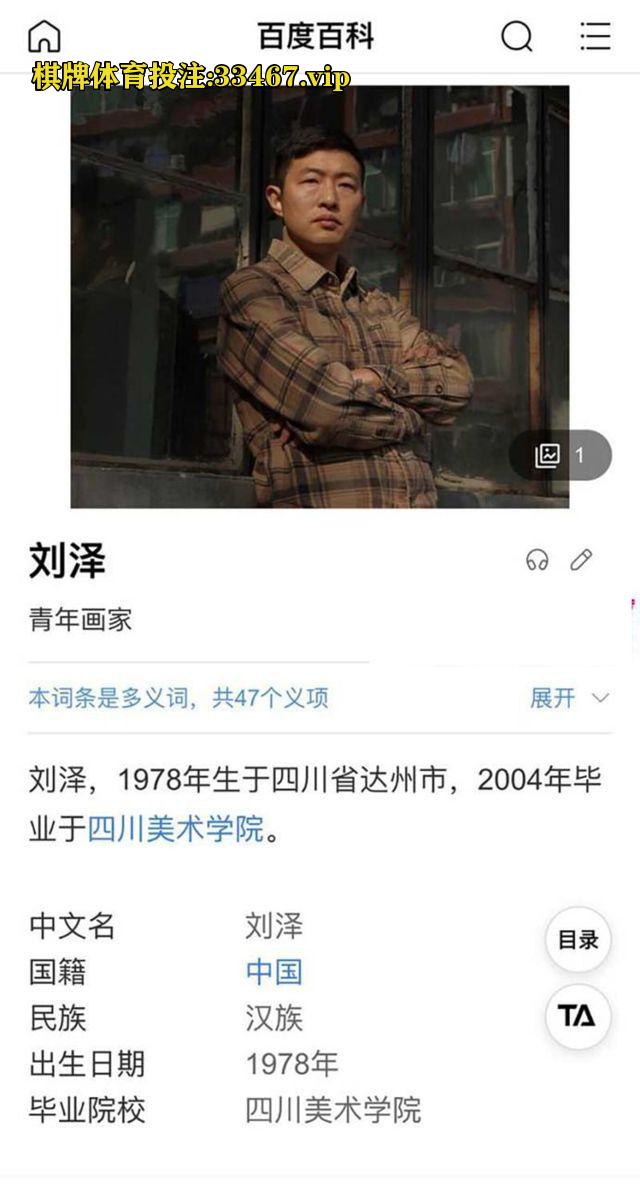Open the 中国 nationality link
The image size is (640, 1186).
tap(273, 971)
